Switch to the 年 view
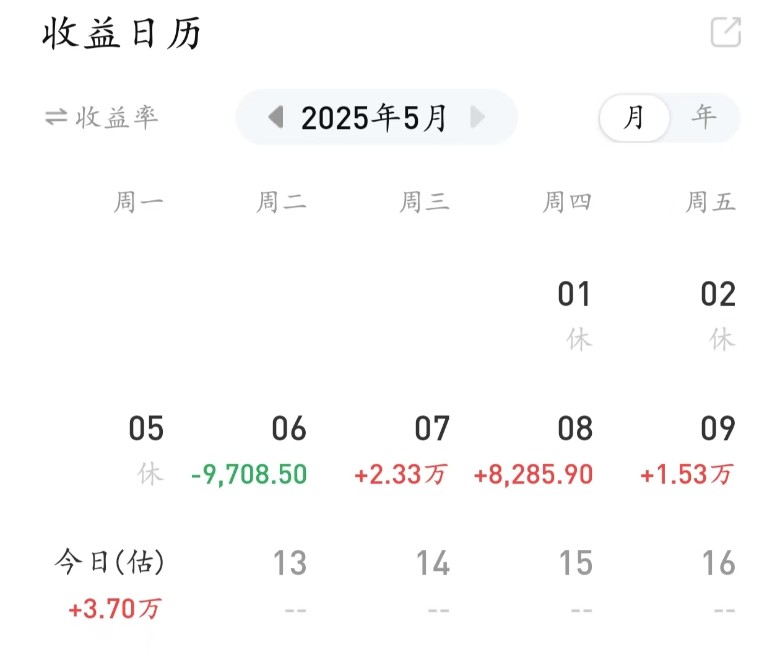780x672 pixels. click(x=704, y=118)
